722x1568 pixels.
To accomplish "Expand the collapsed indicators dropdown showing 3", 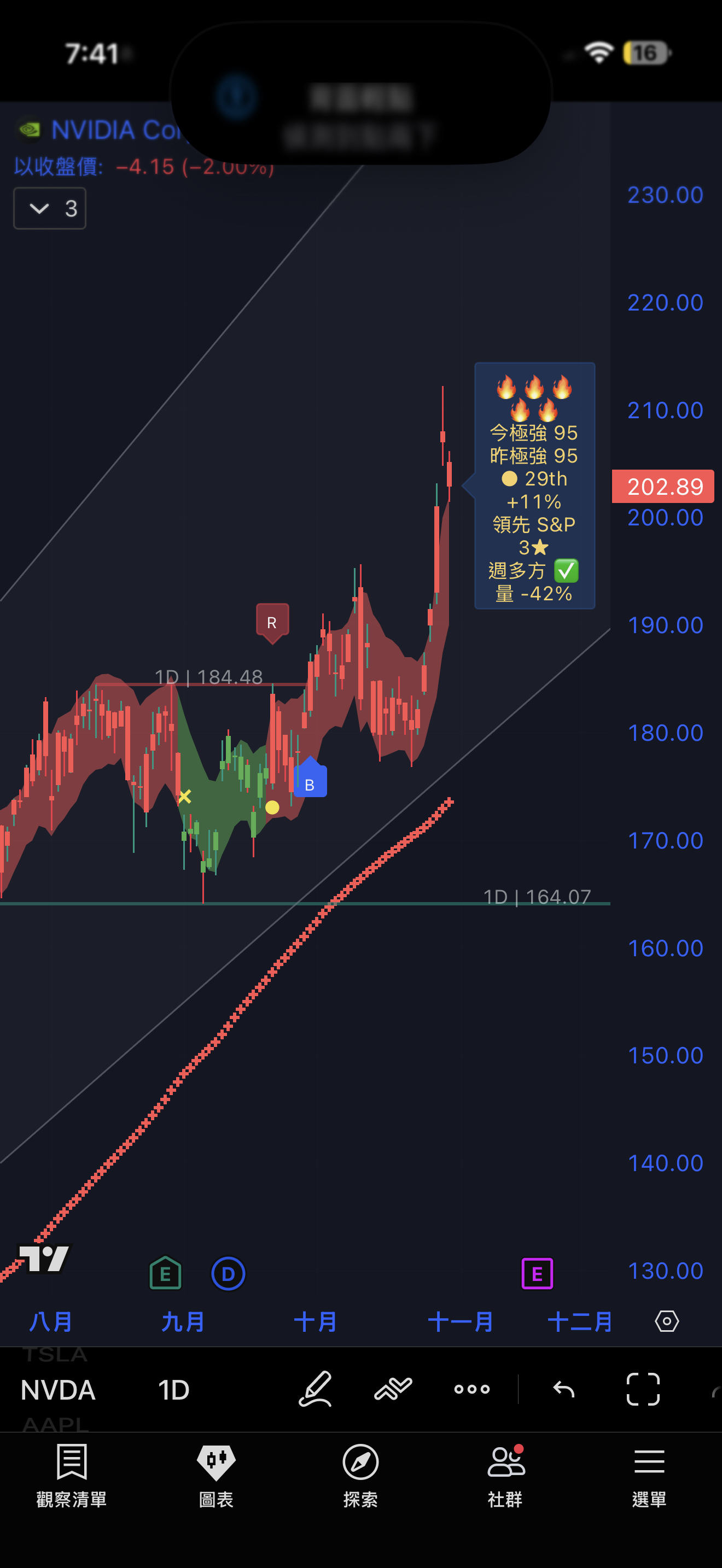I will (49, 208).
